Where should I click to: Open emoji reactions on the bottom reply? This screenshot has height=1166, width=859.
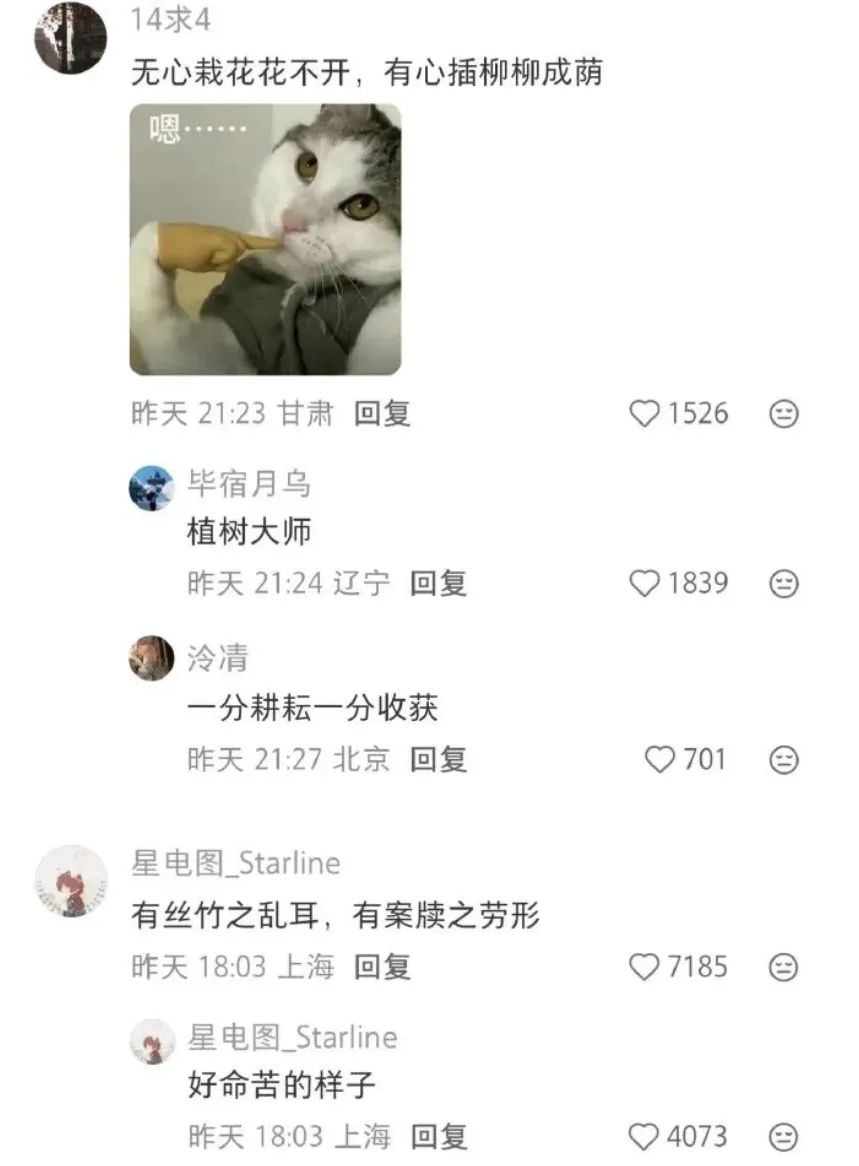pyautogui.click(x=784, y=1137)
